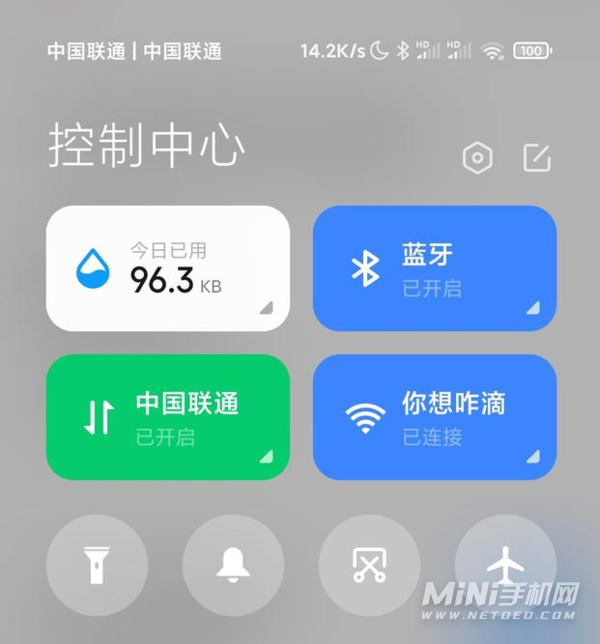
Task: Open today's data usage card
Action: pos(168,268)
